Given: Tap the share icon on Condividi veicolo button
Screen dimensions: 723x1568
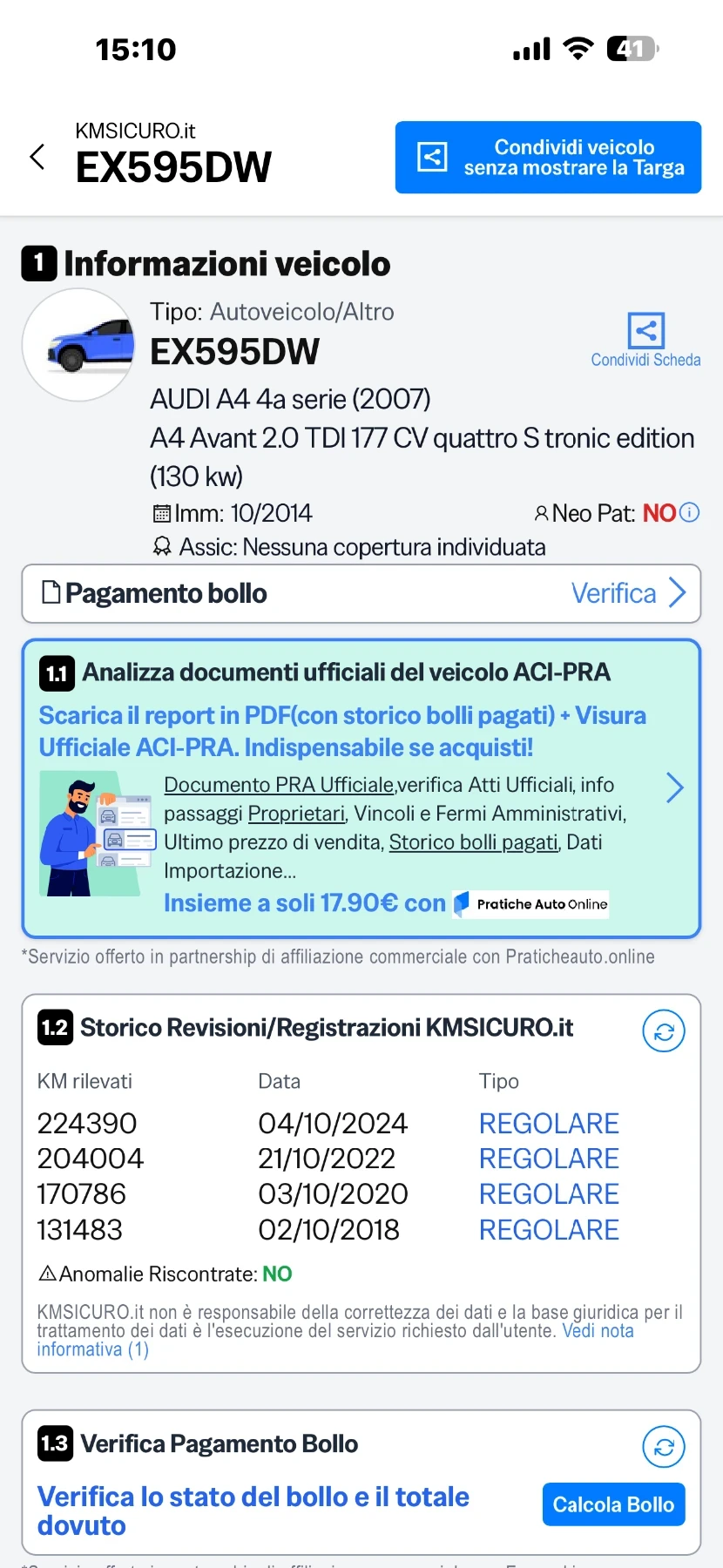Looking at the screenshot, I should (431, 157).
